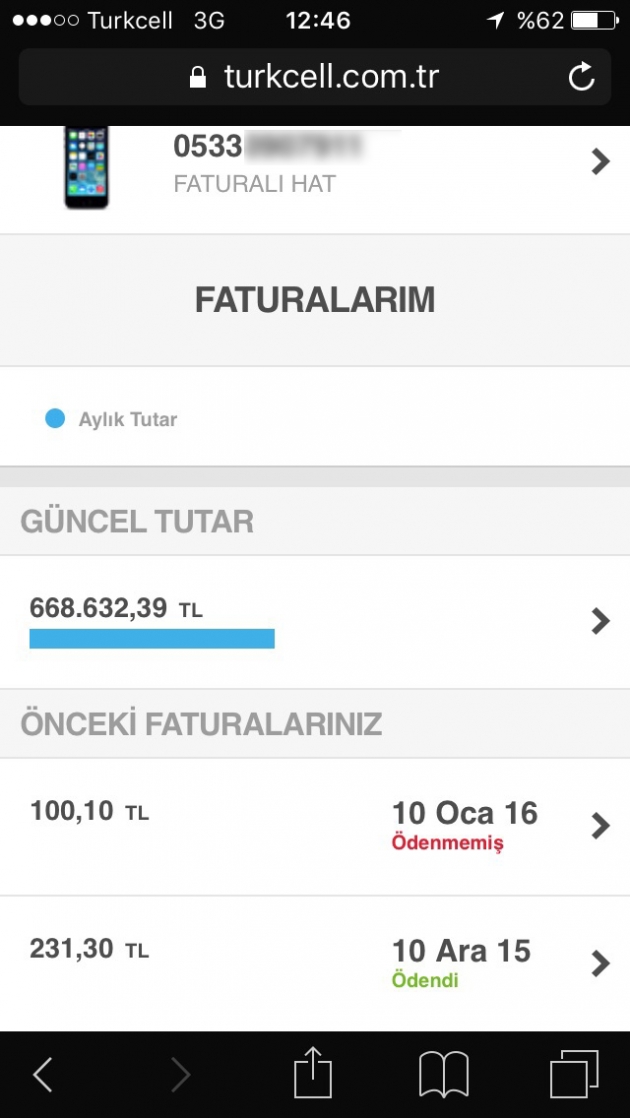This screenshot has height=1118, width=630.
Task: View the paid 10 Ara 15 bill
Action: 315,963
